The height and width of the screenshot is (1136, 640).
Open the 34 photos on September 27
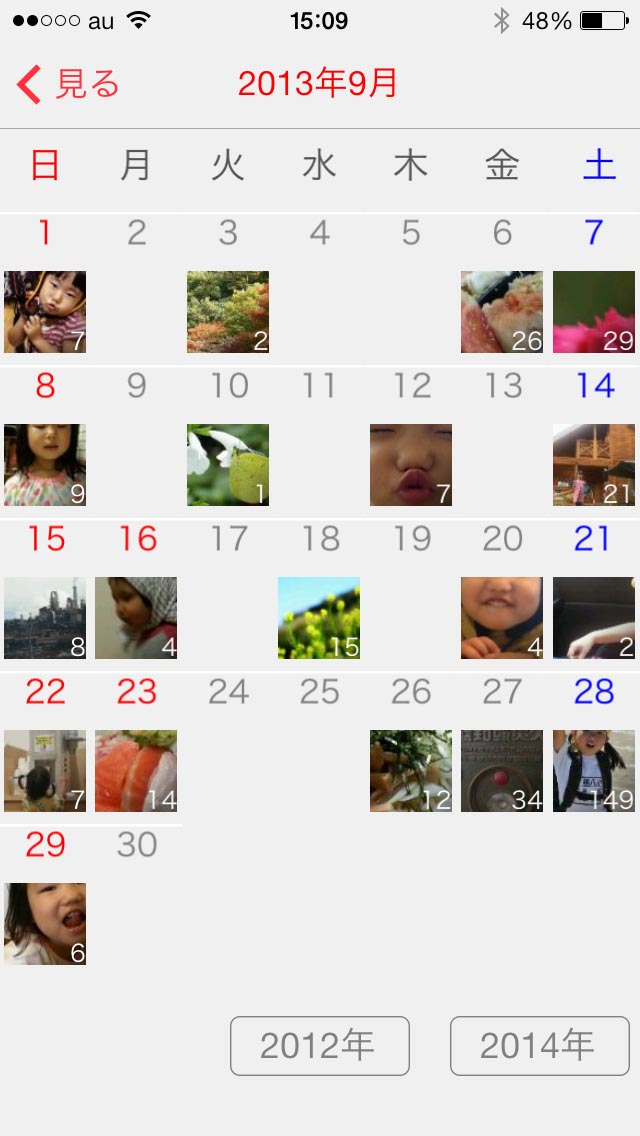point(502,771)
